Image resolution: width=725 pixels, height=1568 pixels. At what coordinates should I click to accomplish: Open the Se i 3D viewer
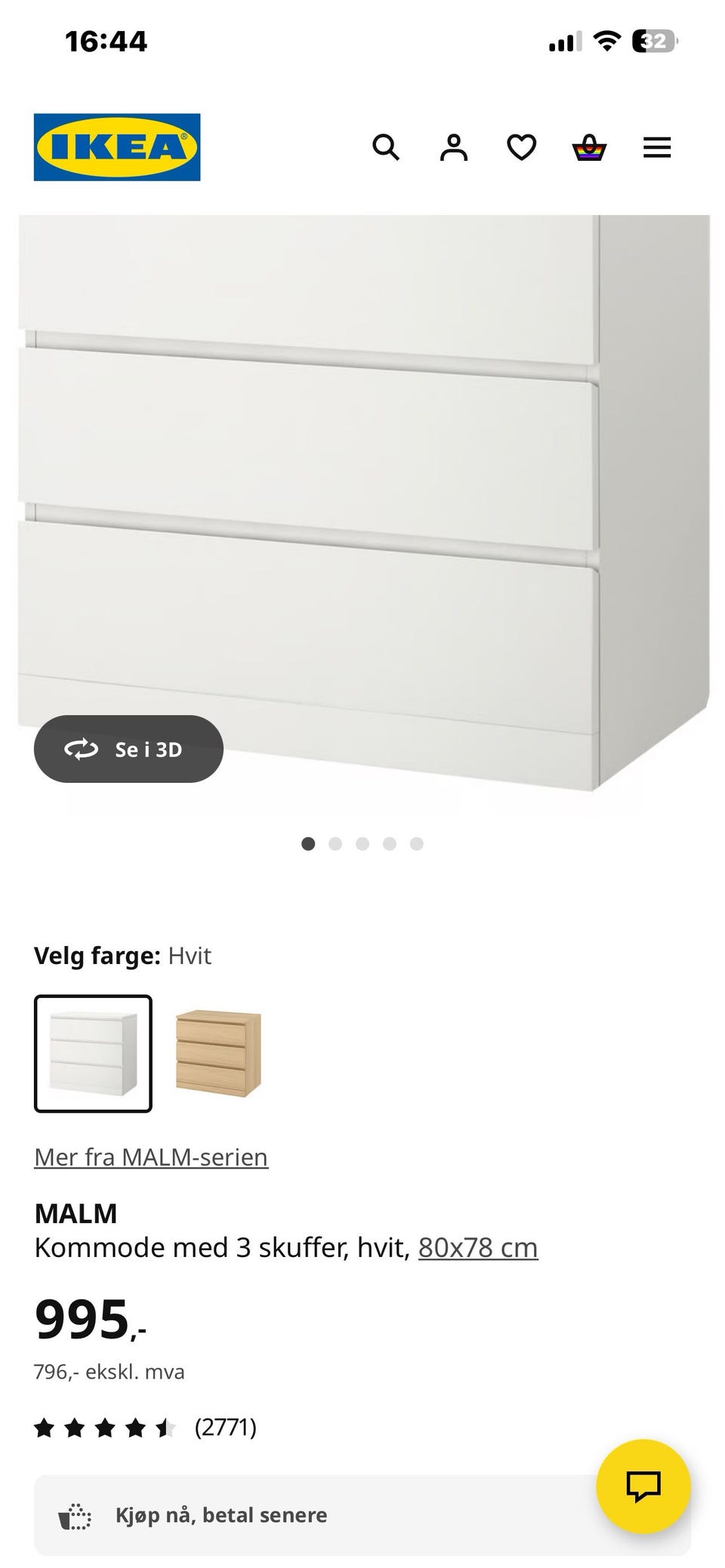(x=128, y=749)
